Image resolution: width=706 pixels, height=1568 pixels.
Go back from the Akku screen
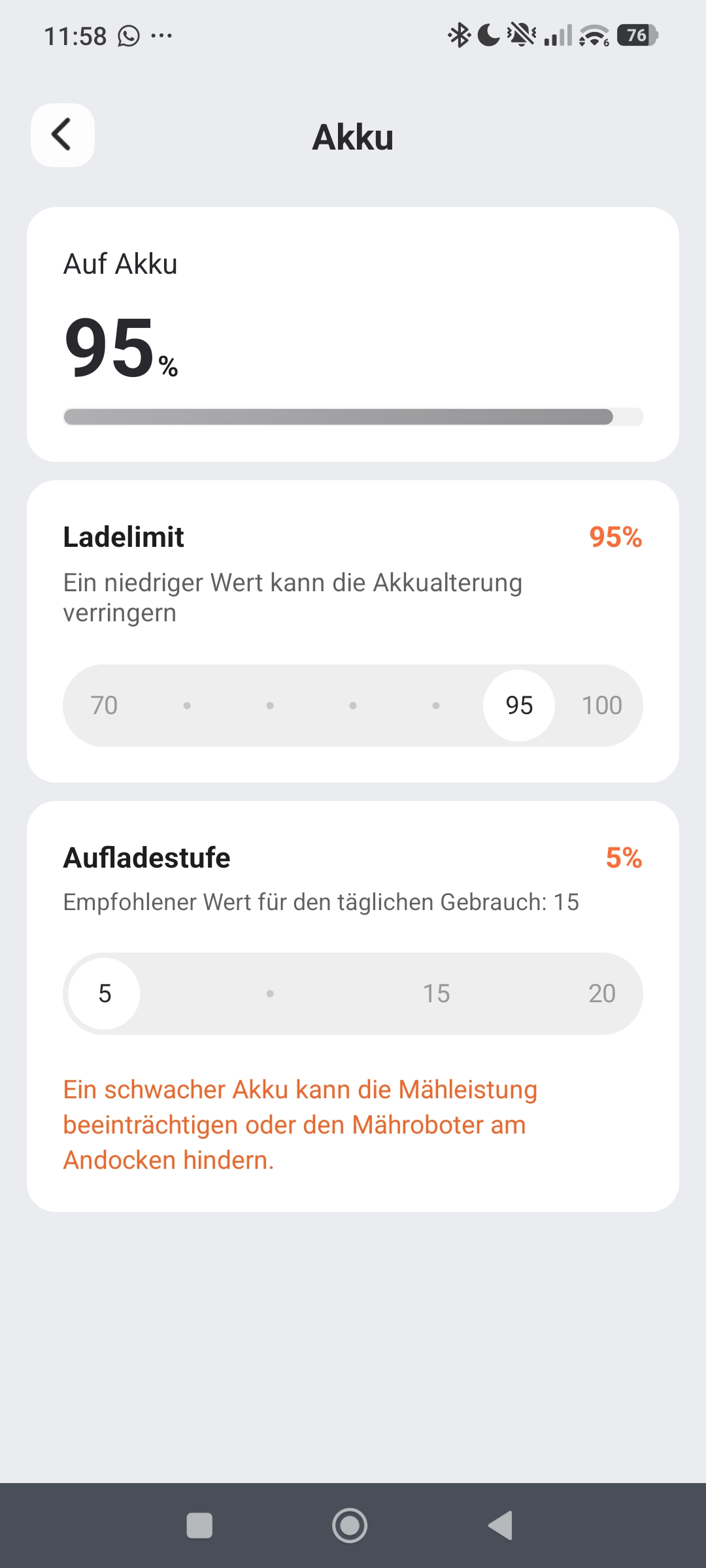pyautogui.click(x=62, y=135)
